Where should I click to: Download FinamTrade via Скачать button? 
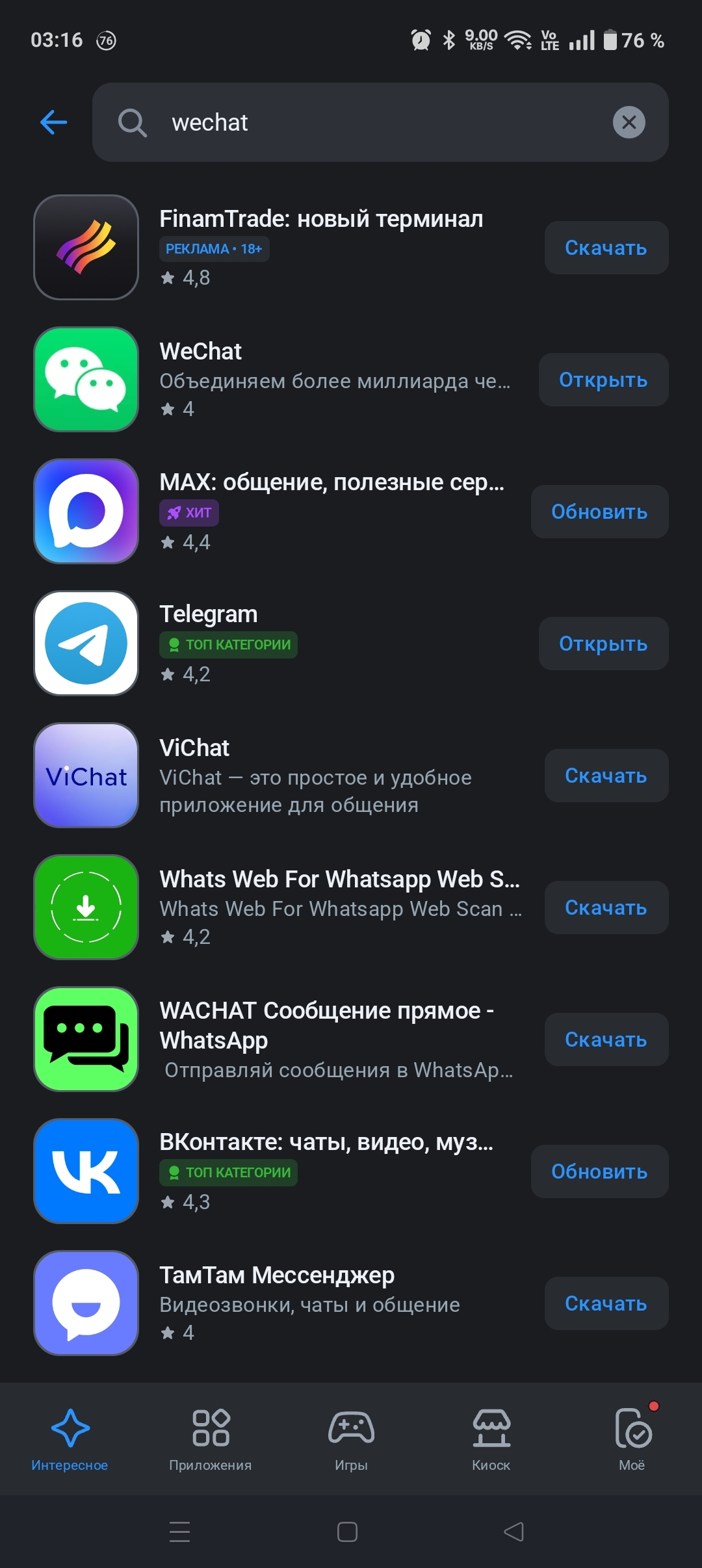(606, 248)
